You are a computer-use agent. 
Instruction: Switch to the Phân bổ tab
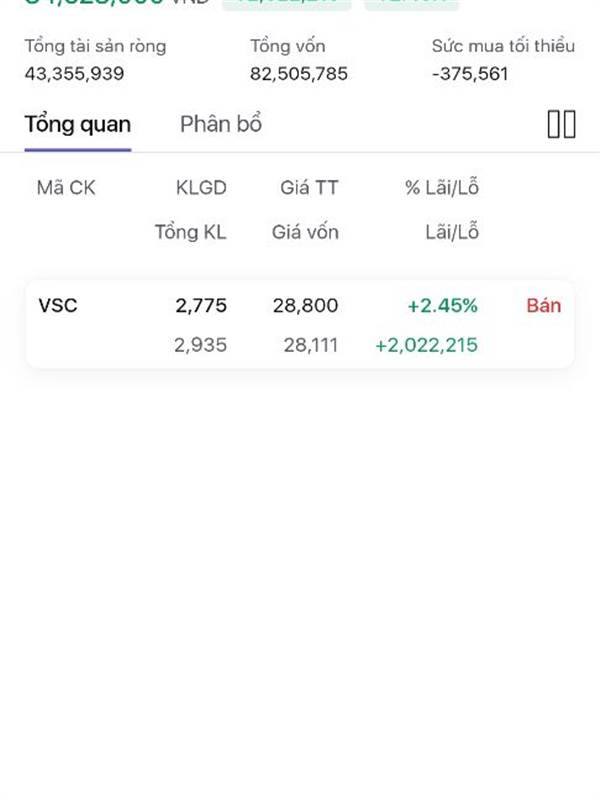click(221, 124)
